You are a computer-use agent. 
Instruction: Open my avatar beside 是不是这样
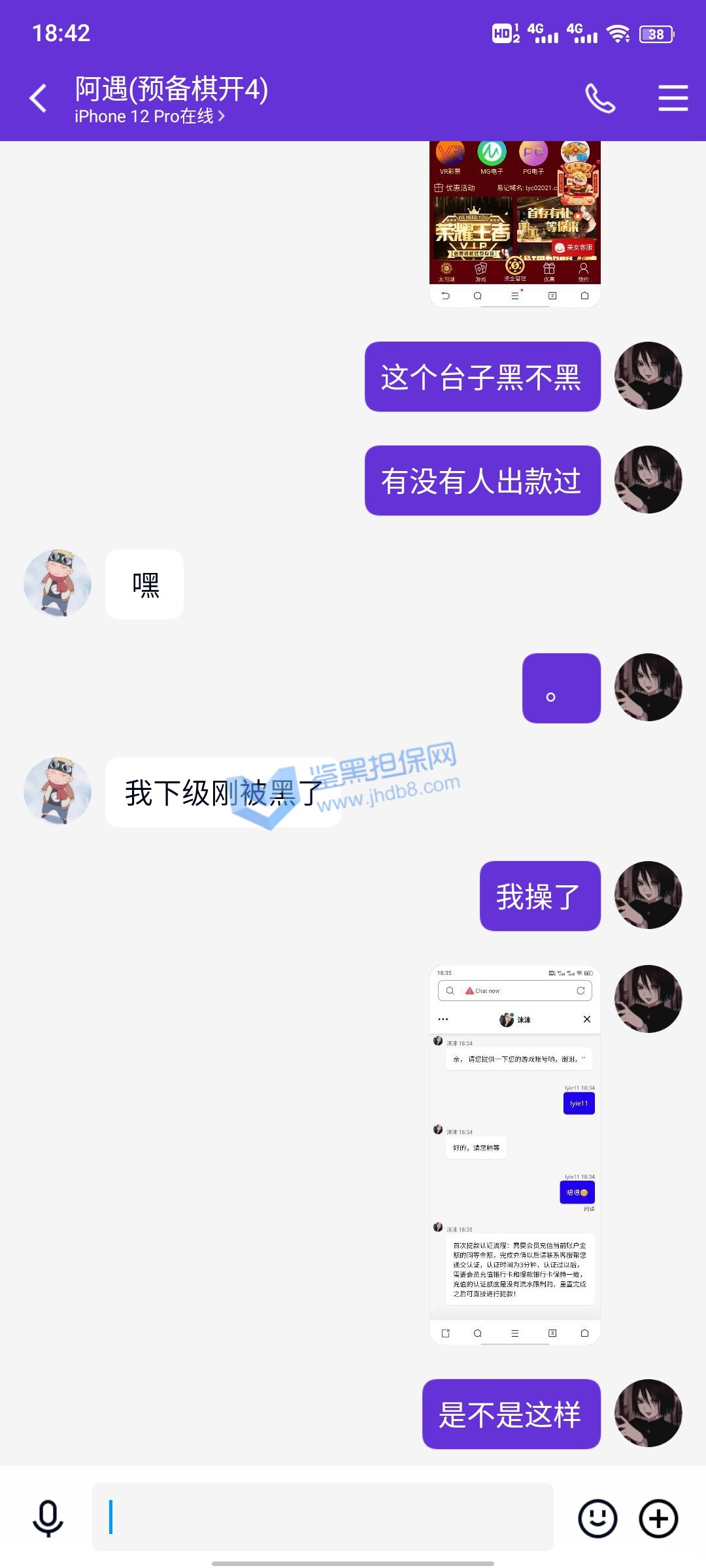pos(648,1413)
